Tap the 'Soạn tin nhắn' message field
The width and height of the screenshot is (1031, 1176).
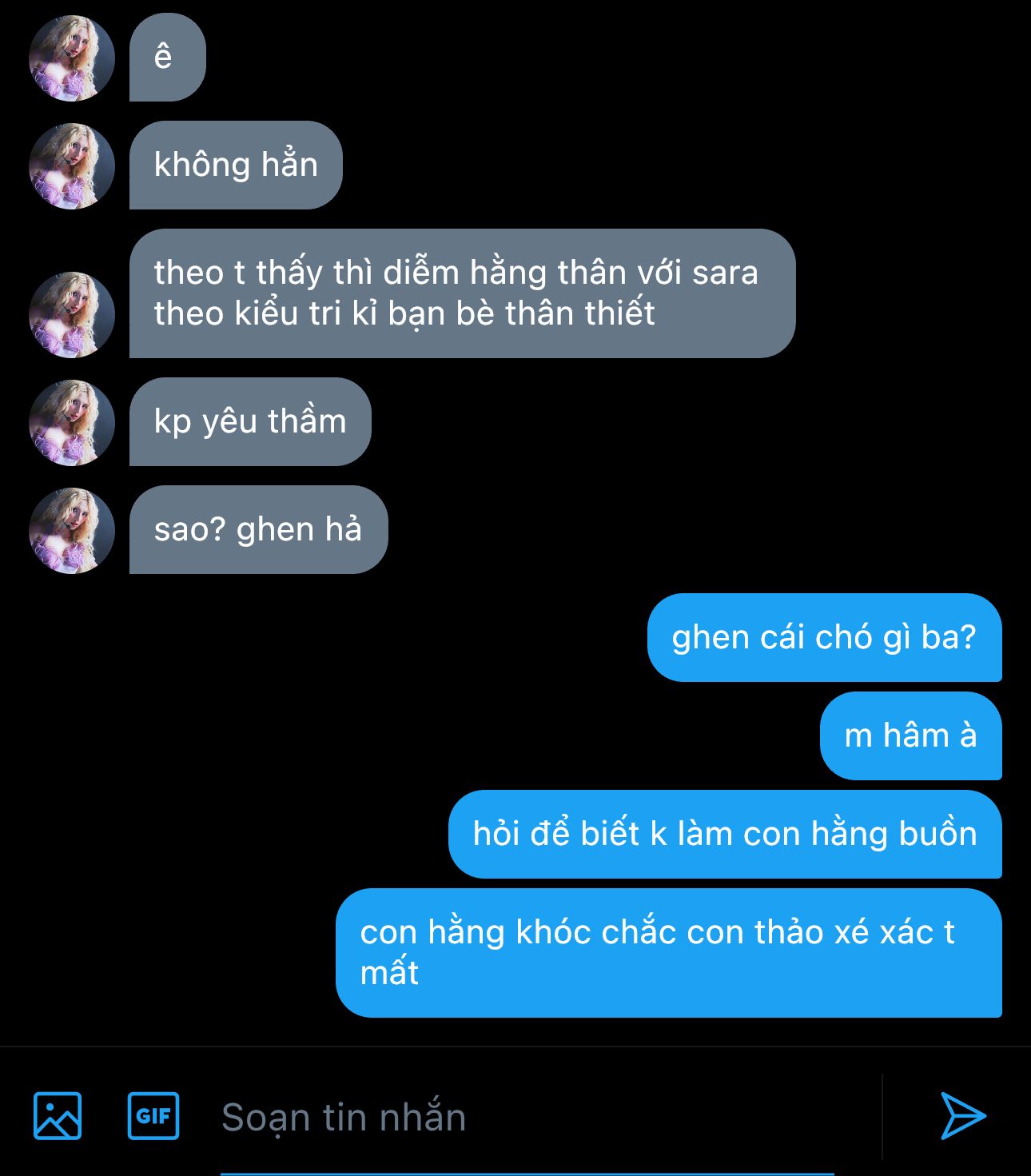point(527,1117)
